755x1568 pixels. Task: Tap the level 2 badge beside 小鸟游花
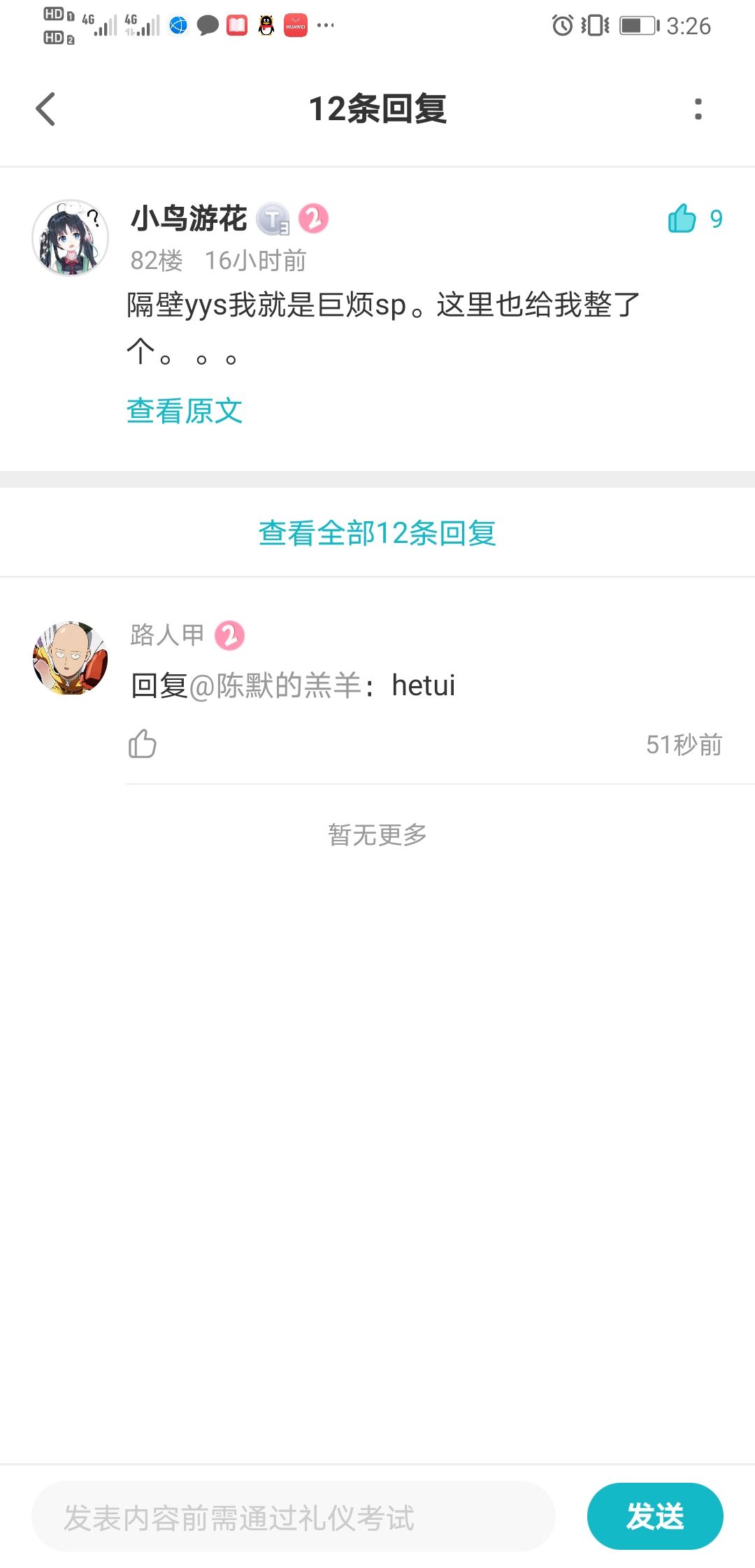coord(312,218)
